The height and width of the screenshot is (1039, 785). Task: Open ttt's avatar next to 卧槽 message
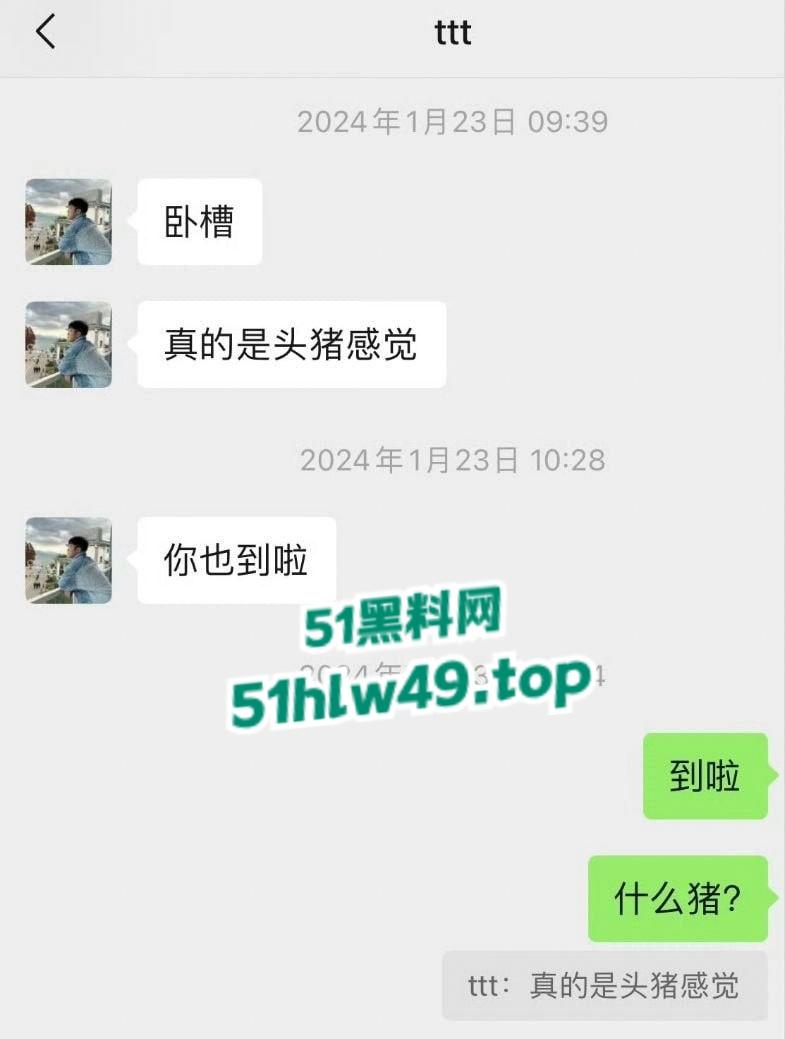(x=67, y=221)
